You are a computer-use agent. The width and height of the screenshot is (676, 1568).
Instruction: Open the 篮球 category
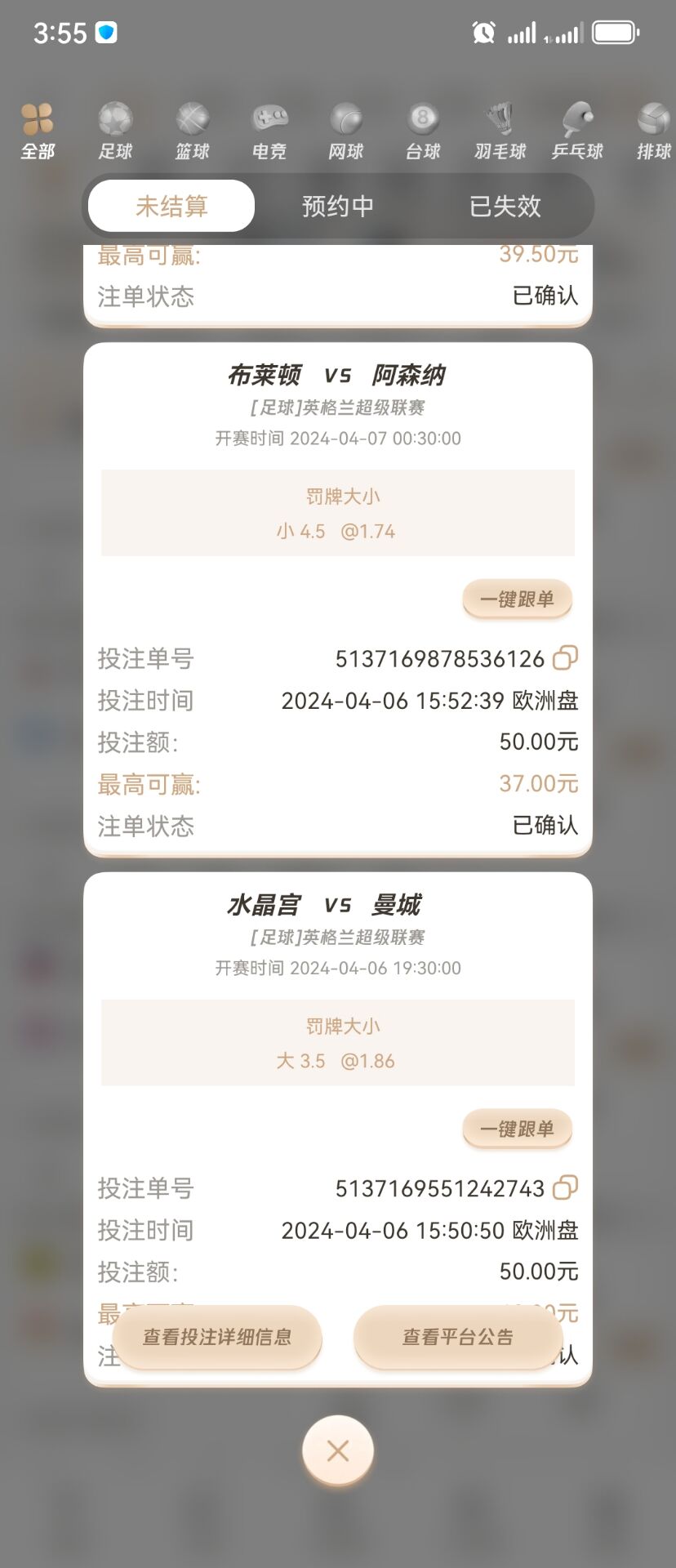(193, 131)
